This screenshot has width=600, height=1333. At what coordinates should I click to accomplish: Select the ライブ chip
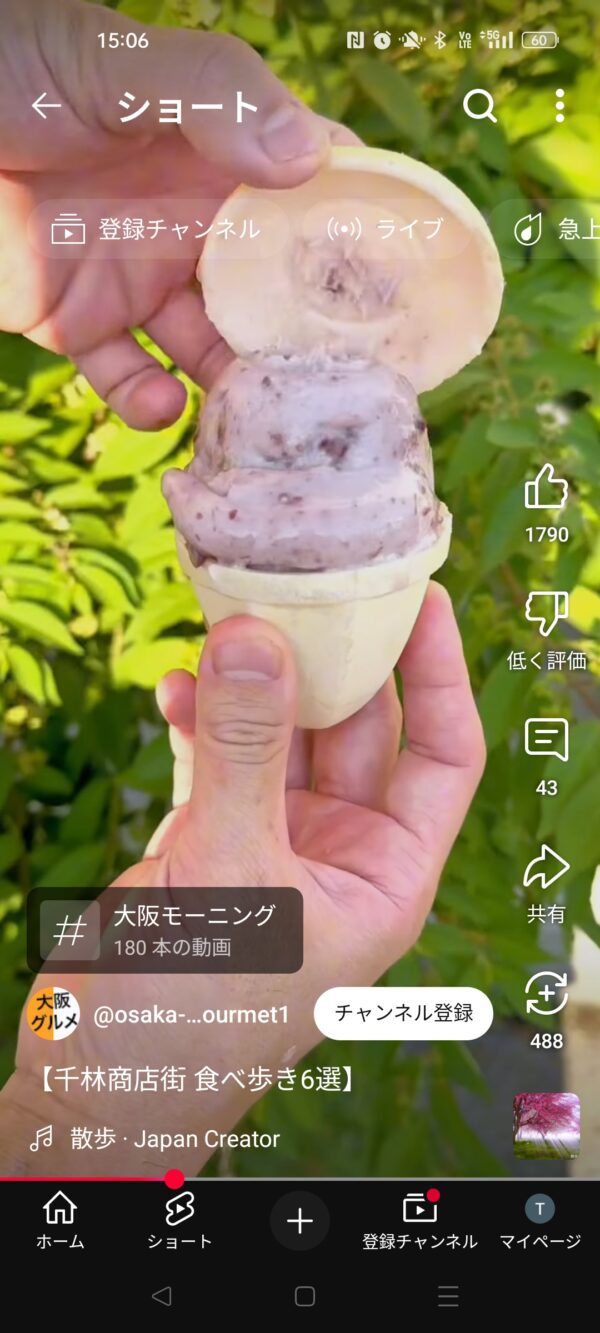click(x=386, y=229)
